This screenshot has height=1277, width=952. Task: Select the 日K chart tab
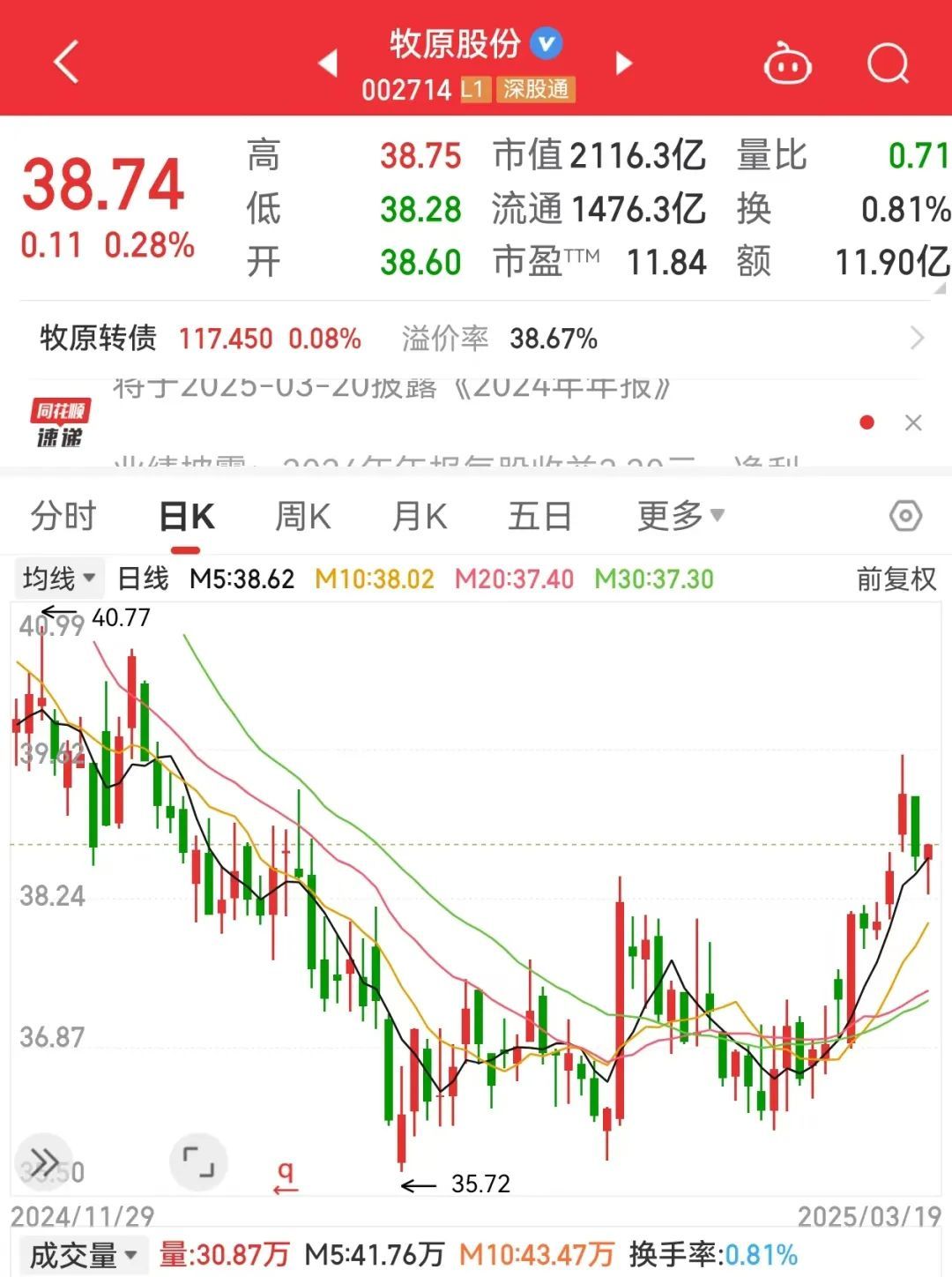[x=186, y=517]
